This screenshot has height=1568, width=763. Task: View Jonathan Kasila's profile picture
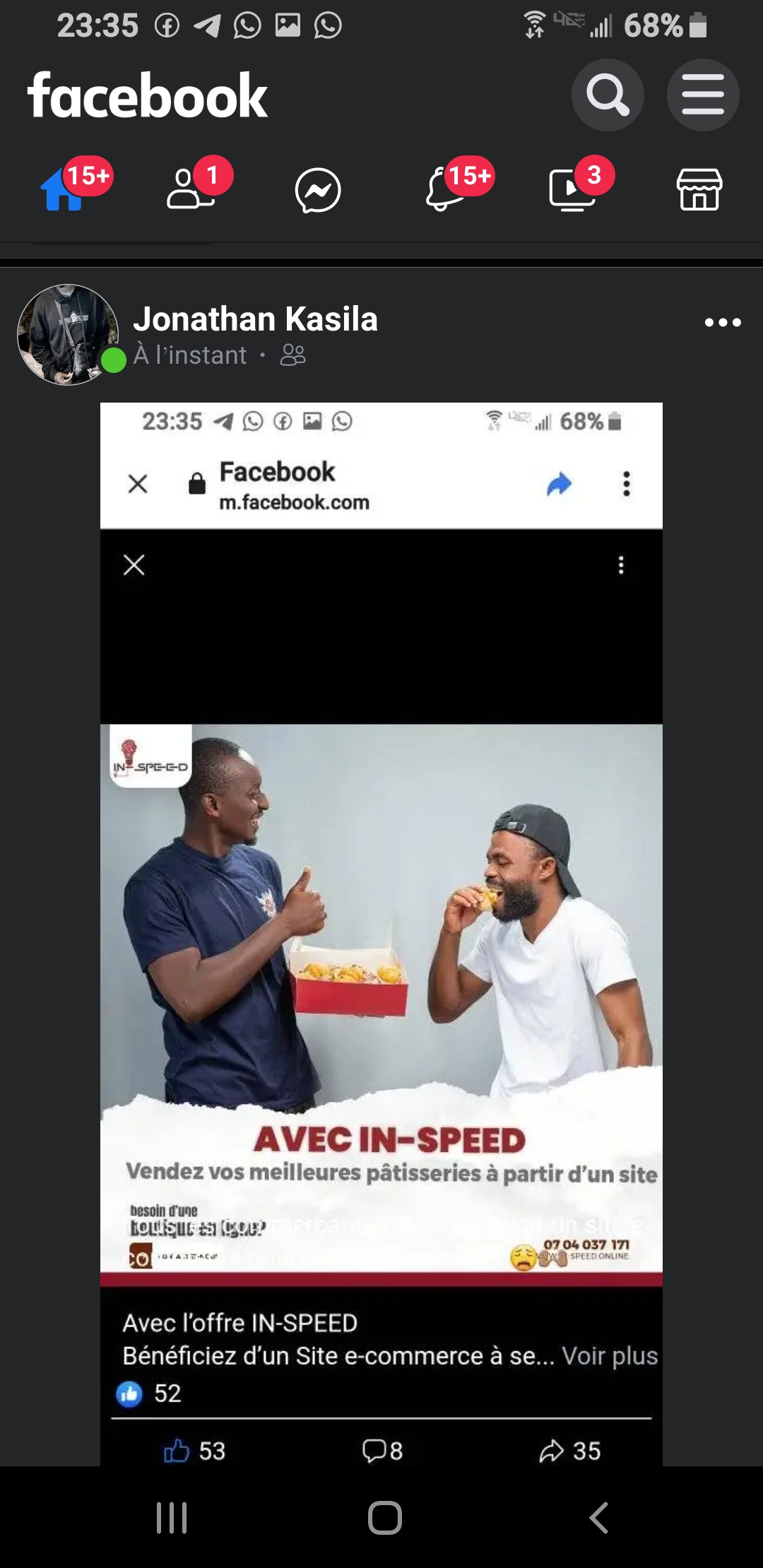tap(68, 335)
